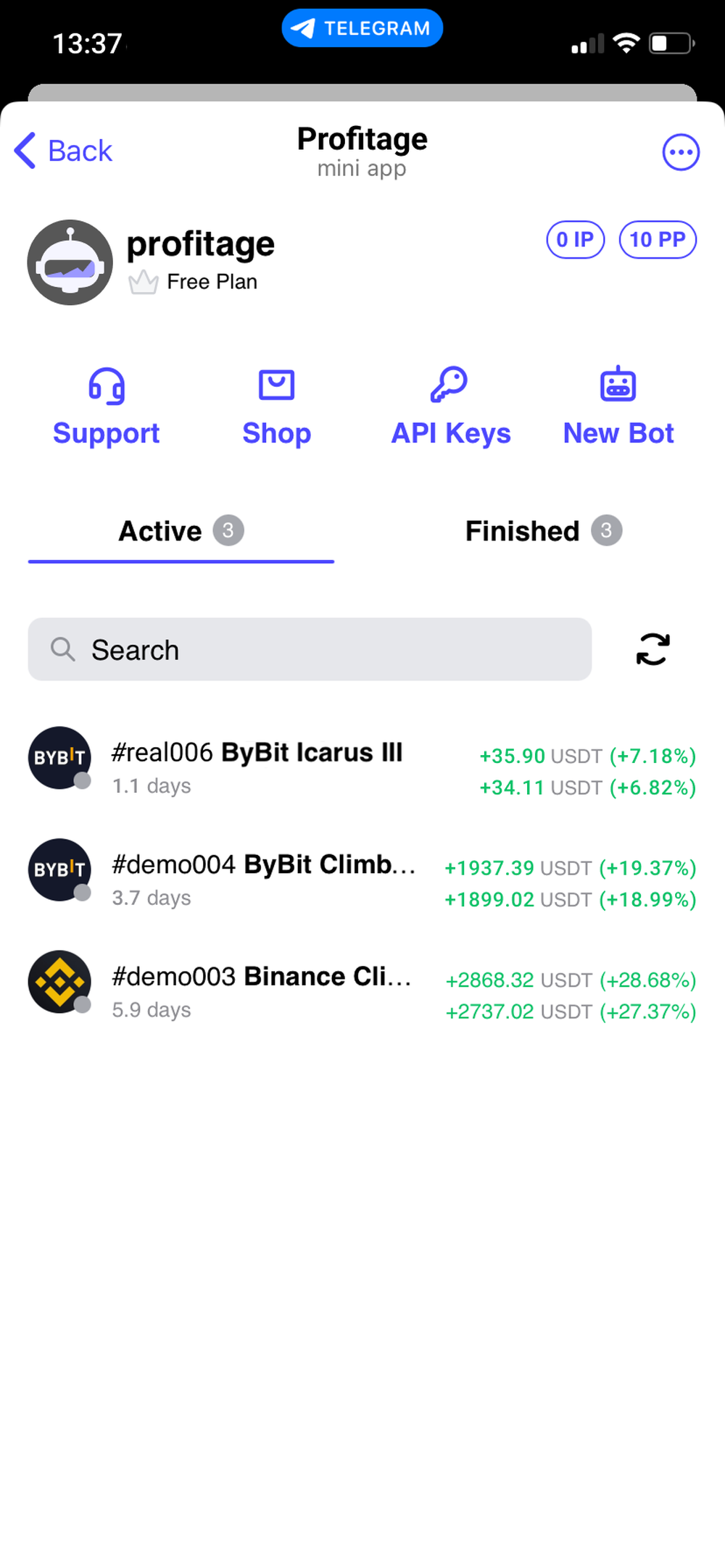Click the Back navigation link
This screenshot has width=725, height=1568.
(x=64, y=150)
